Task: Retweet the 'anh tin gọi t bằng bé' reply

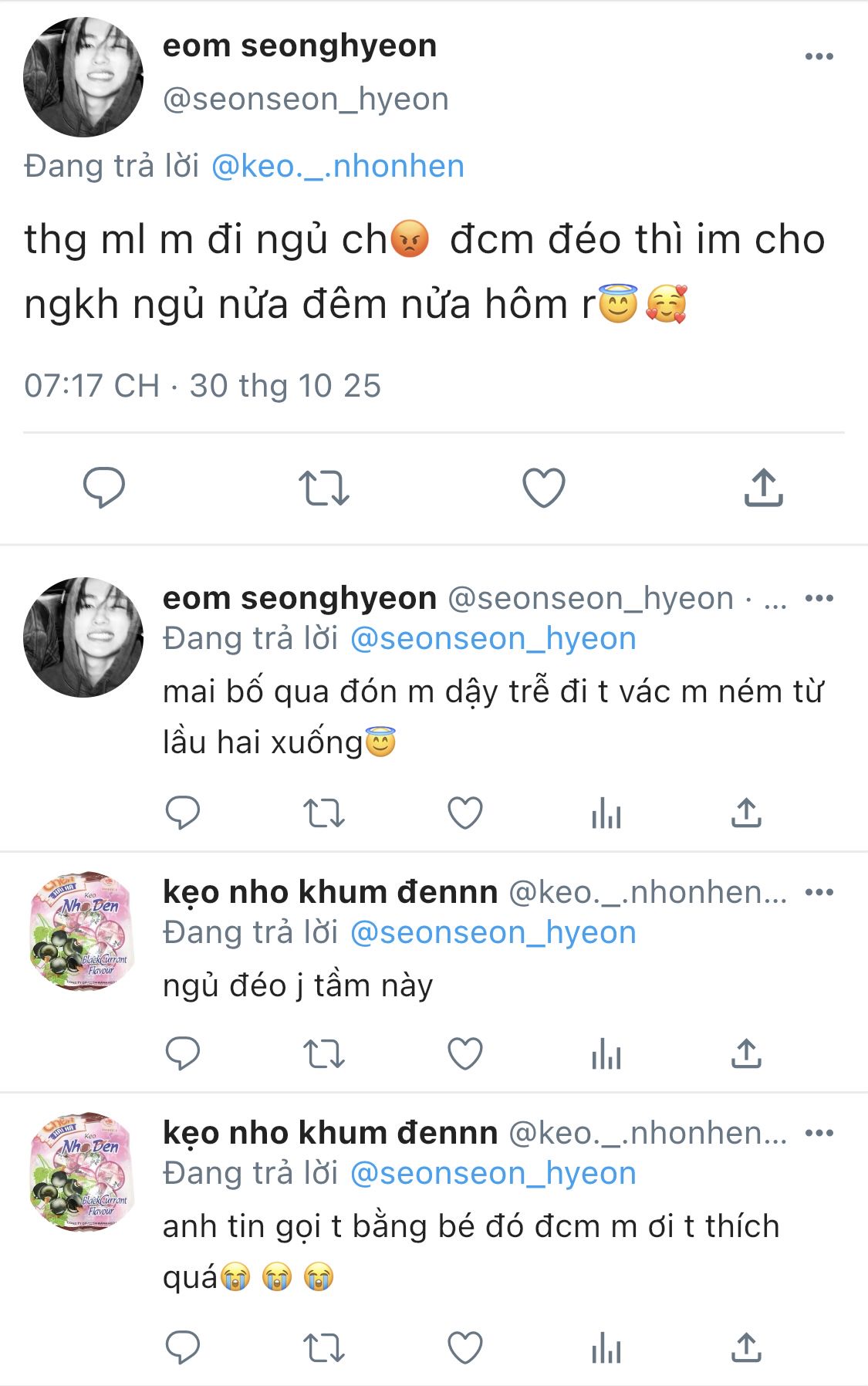Action: [324, 1348]
